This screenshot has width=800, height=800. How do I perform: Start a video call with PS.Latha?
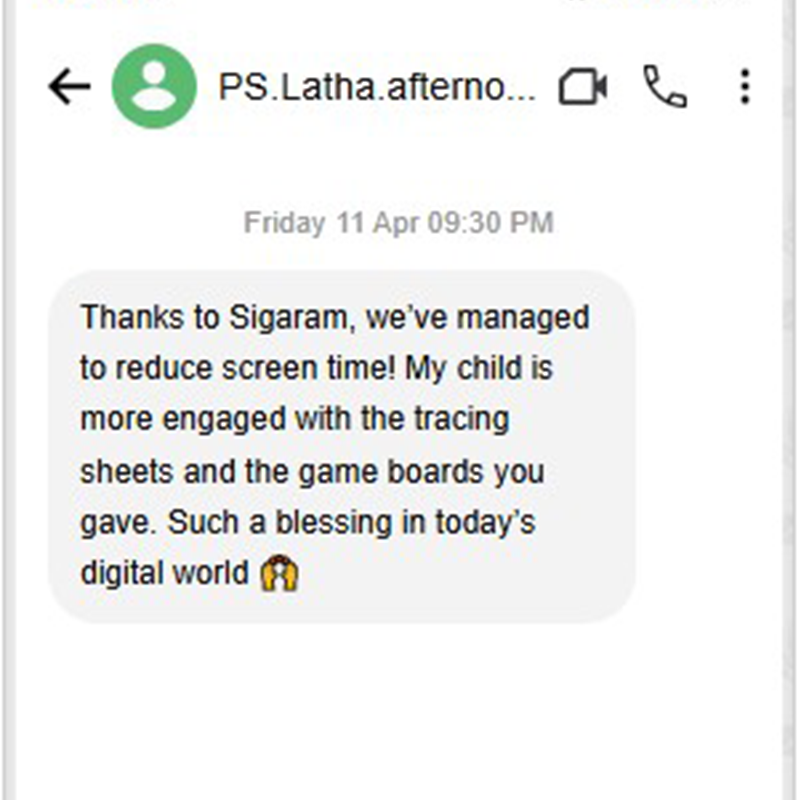click(x=583, y=87)
